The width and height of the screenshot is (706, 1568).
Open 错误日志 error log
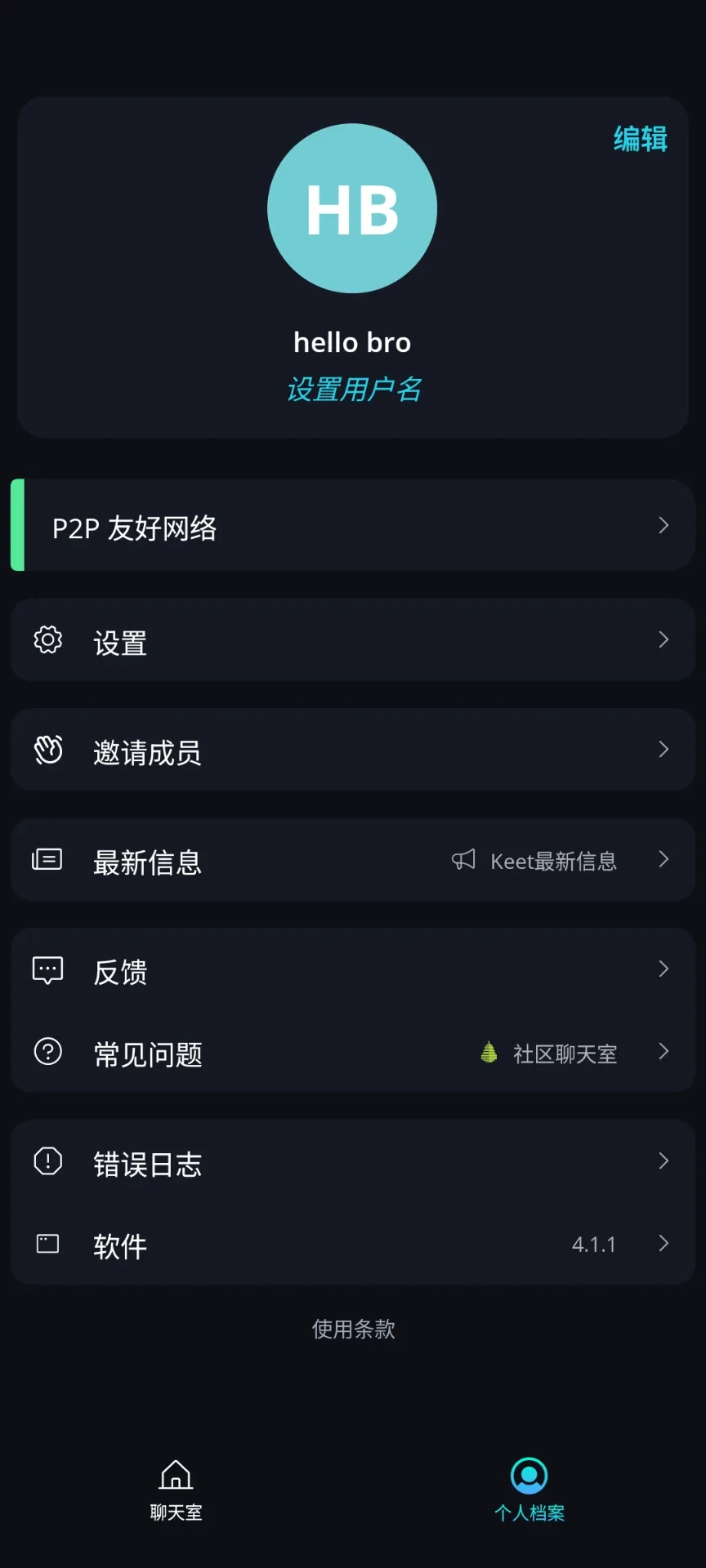coord(353,1162)
